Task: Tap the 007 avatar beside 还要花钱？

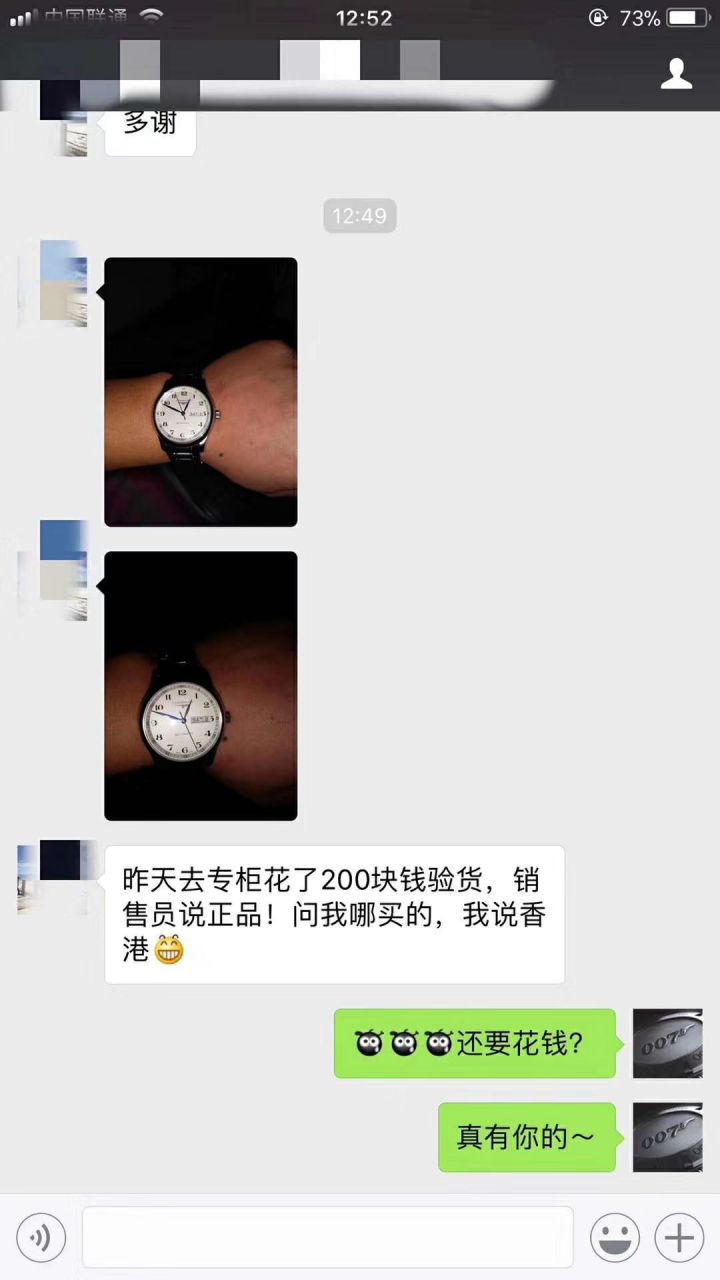Action: point(667,1043)
